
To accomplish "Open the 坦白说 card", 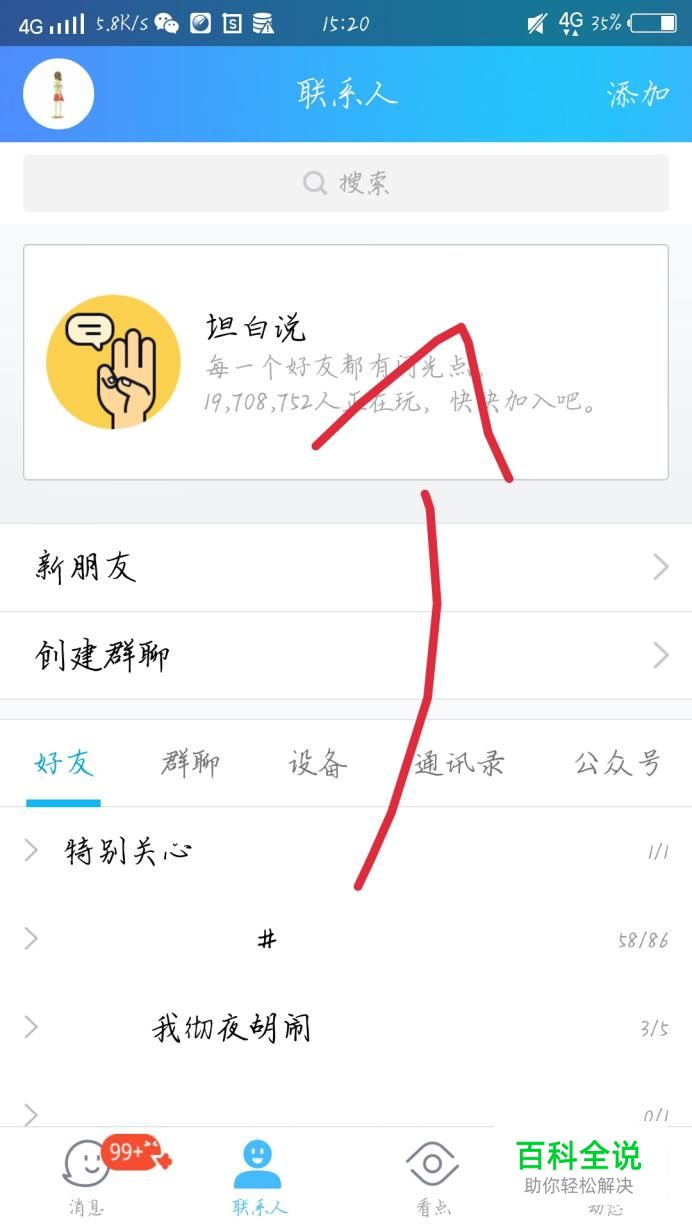I will [346, 362].
